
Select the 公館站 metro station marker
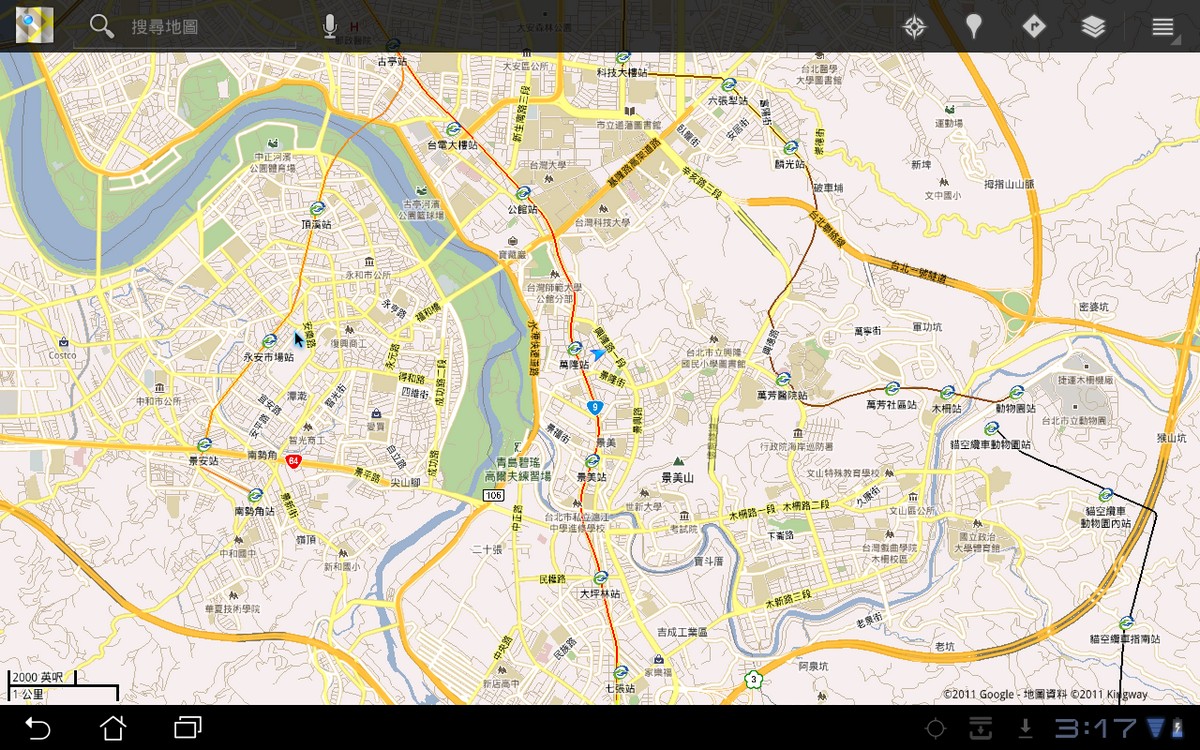pos(522,194)
